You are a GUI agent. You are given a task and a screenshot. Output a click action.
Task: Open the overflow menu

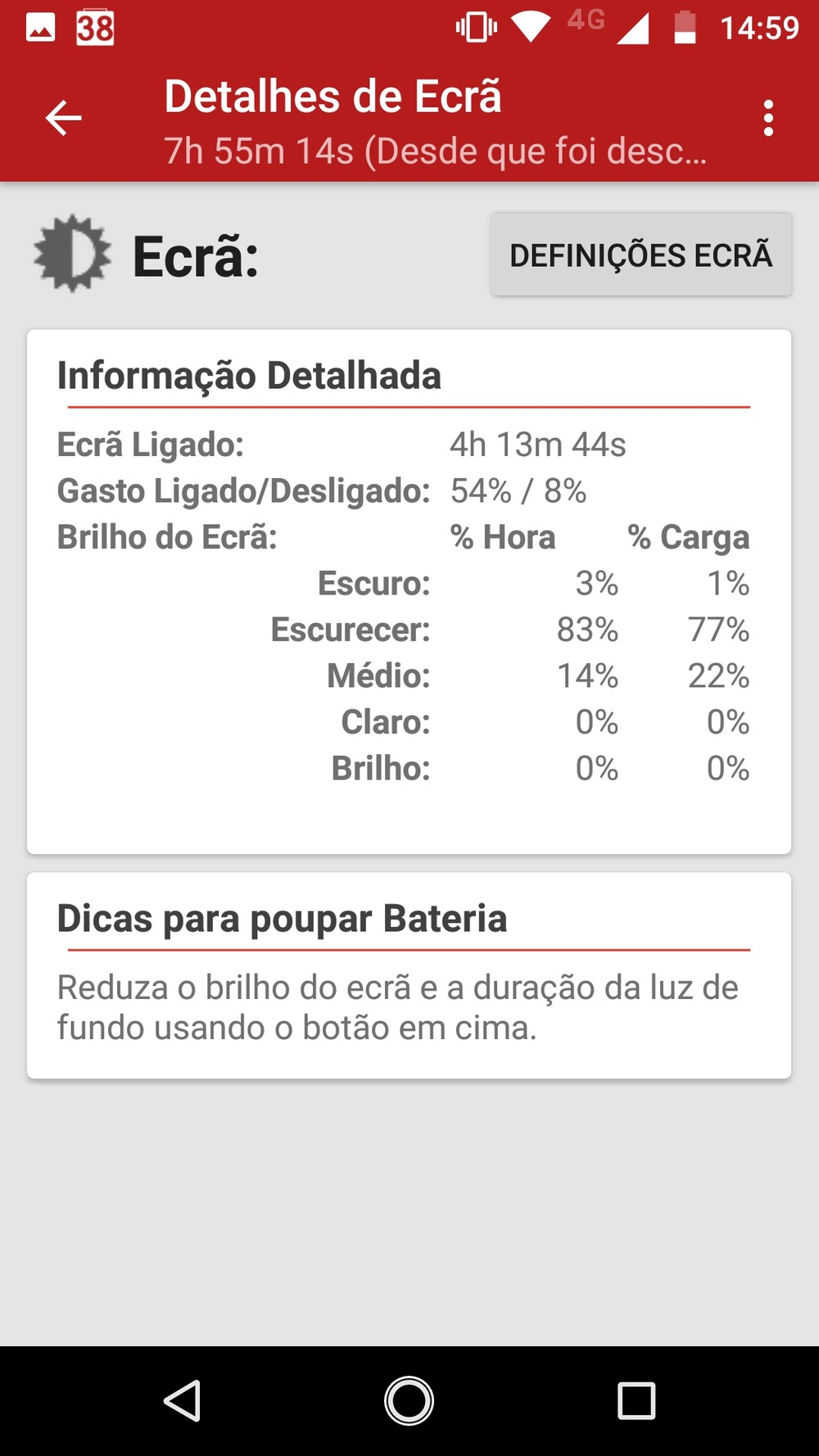[x=767, y=119]
